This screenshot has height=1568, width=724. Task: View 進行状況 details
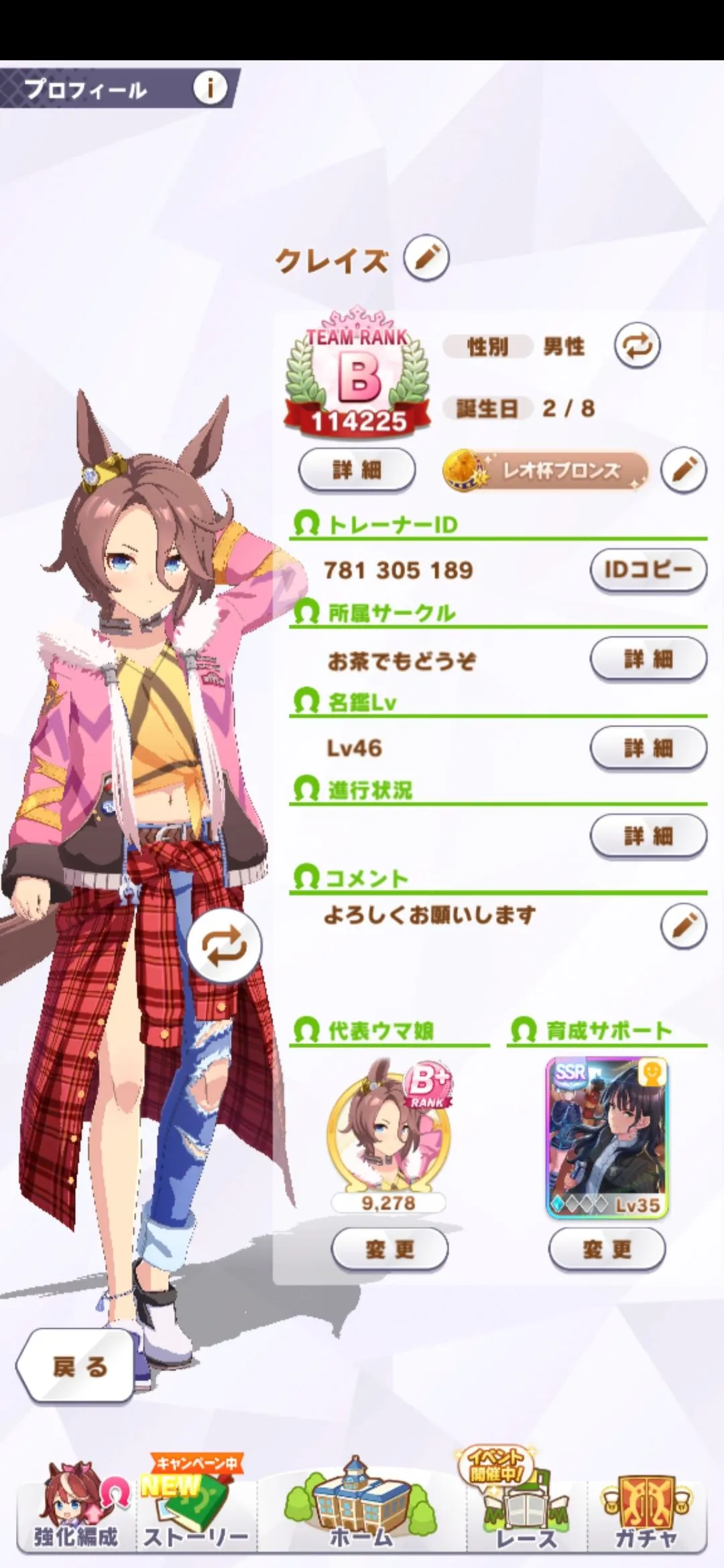(x=648, y=836)
